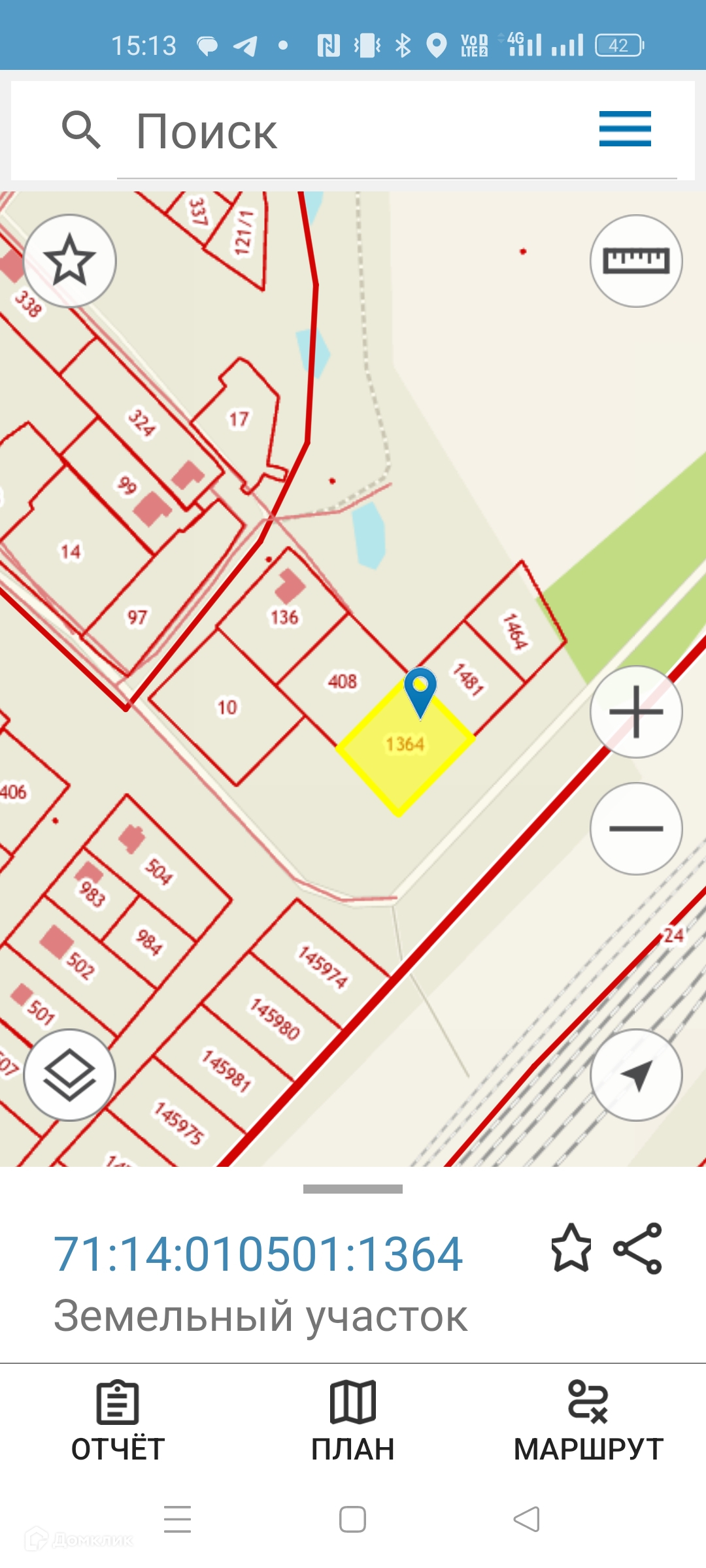Screen dimensions: 706x1568
Task: Zoom out on the map
Action: coord(636,828)
